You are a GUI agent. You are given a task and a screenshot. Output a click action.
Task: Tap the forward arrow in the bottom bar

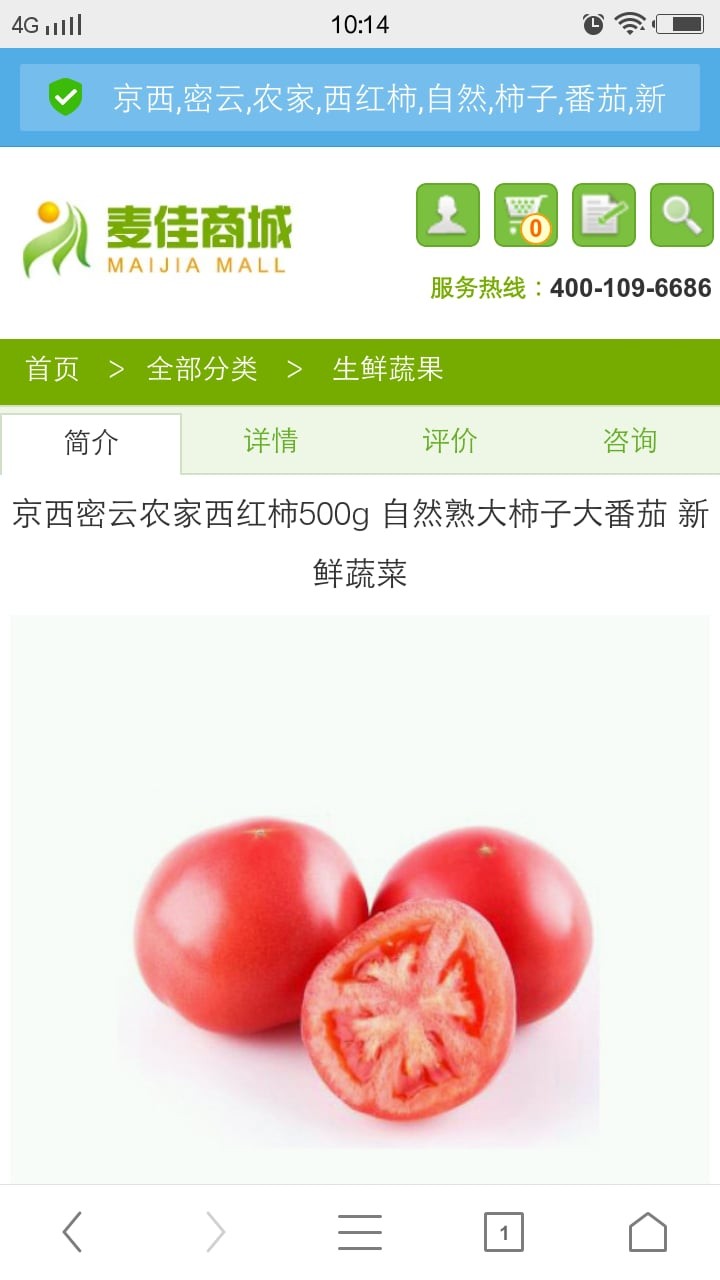coord(215,1231)
